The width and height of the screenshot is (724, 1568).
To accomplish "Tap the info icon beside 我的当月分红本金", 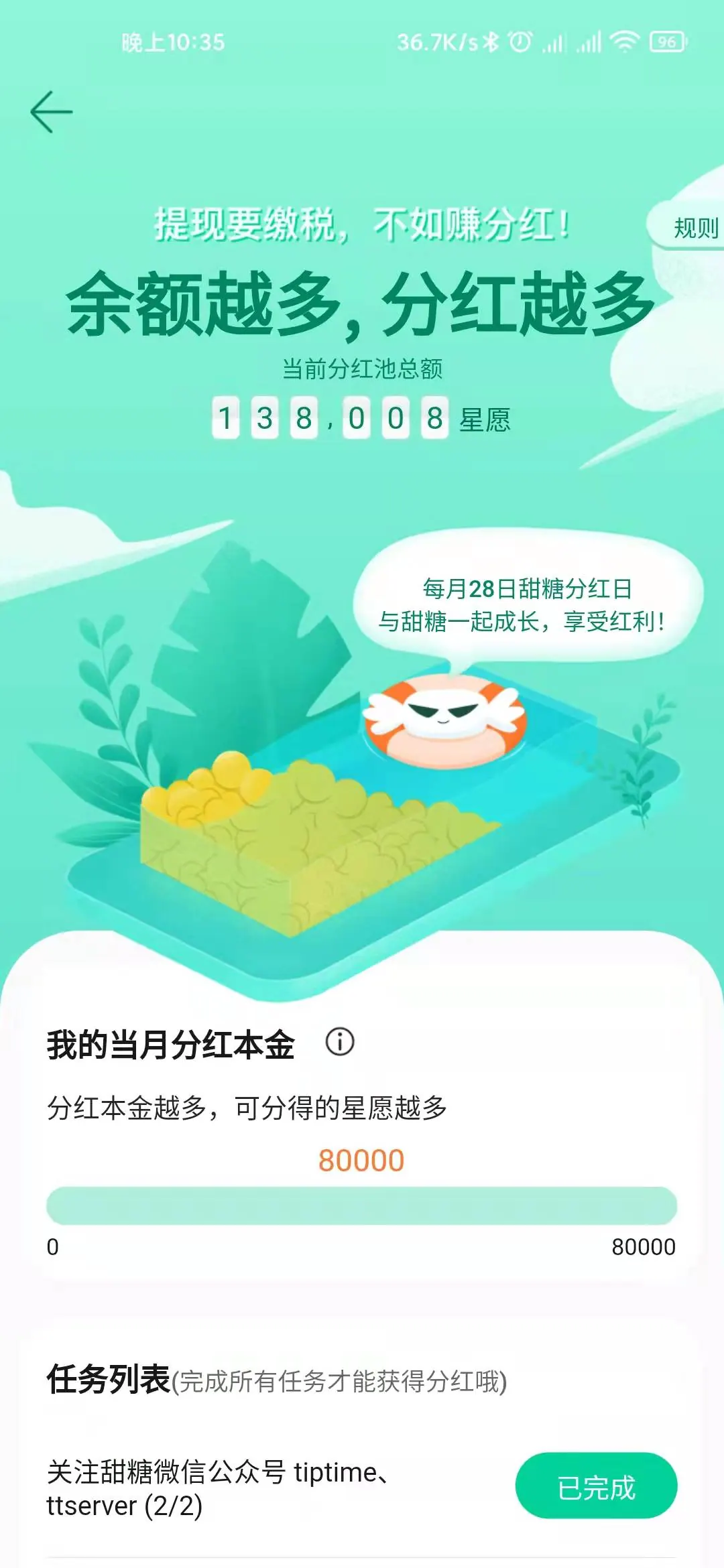I will (340, 1042).
